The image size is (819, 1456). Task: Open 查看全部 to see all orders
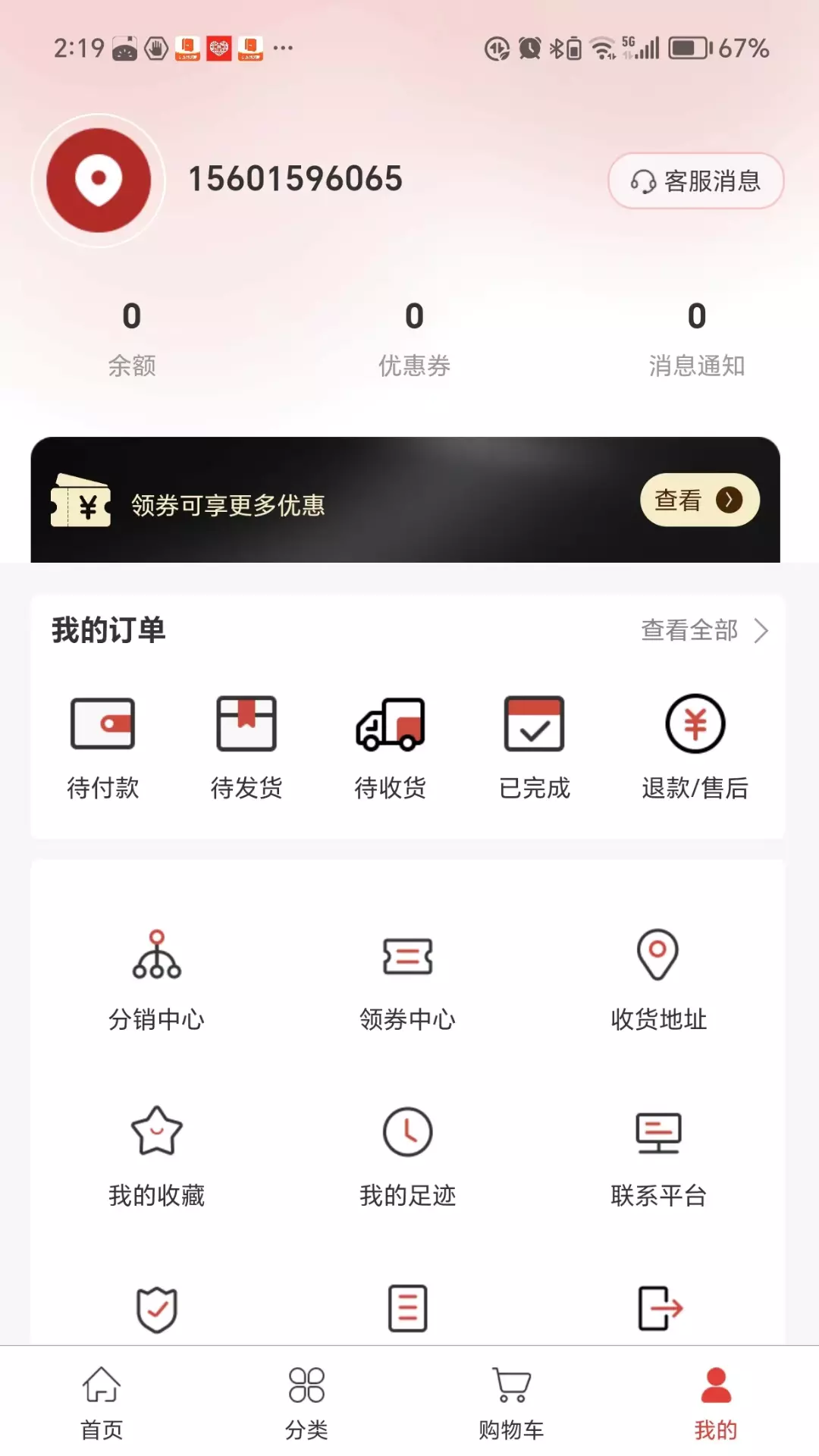(x=704, y=630)
